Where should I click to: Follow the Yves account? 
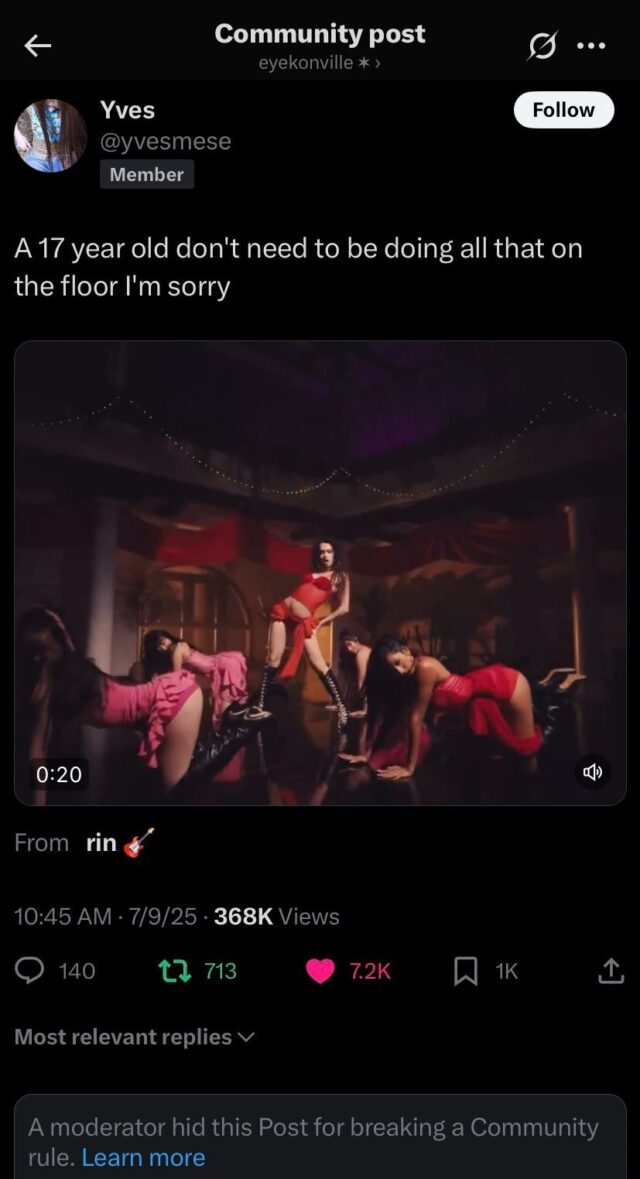(563, 110)
